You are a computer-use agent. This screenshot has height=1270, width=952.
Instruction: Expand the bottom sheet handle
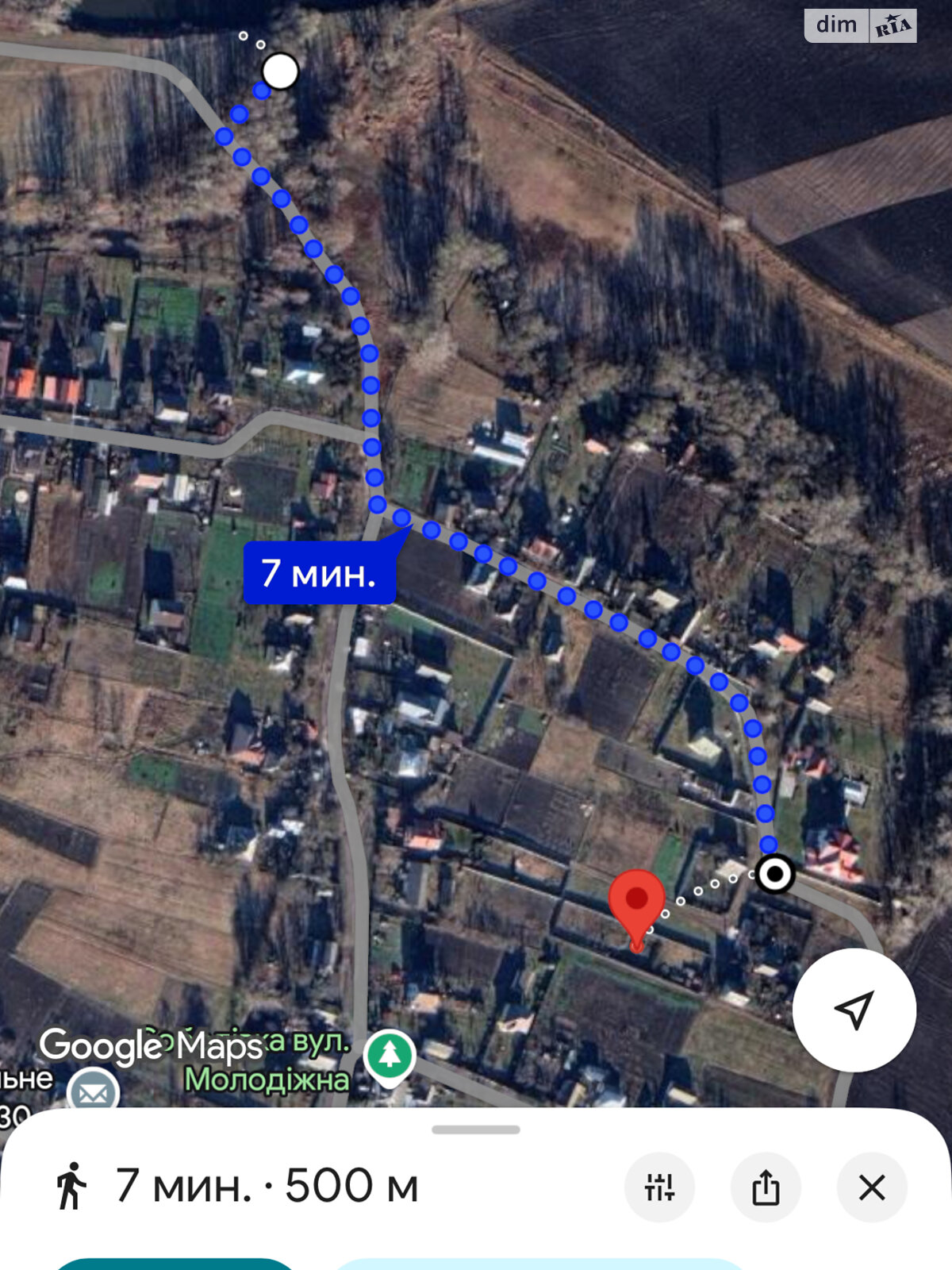(476, 1130)
